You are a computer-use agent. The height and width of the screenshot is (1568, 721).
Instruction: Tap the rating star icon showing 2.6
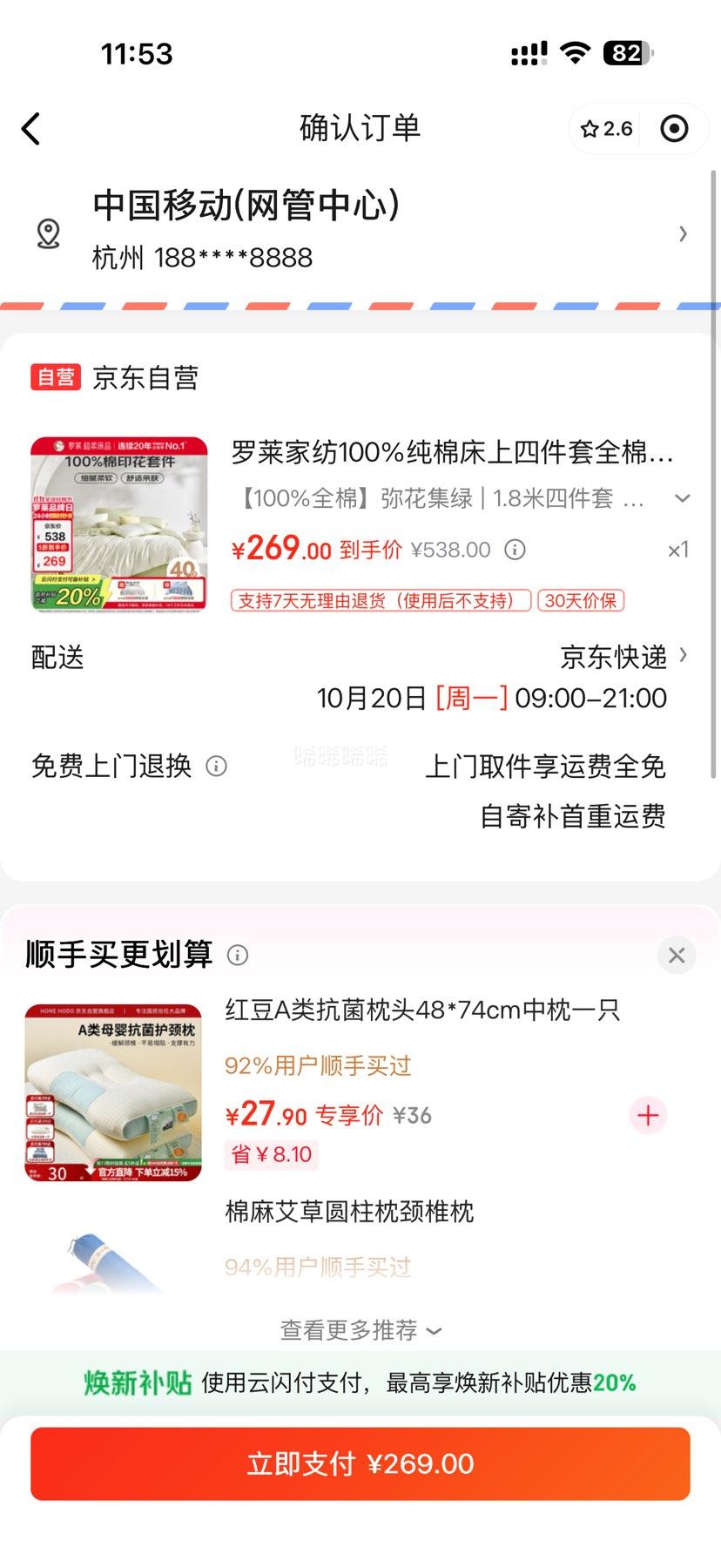coord(607,129)
